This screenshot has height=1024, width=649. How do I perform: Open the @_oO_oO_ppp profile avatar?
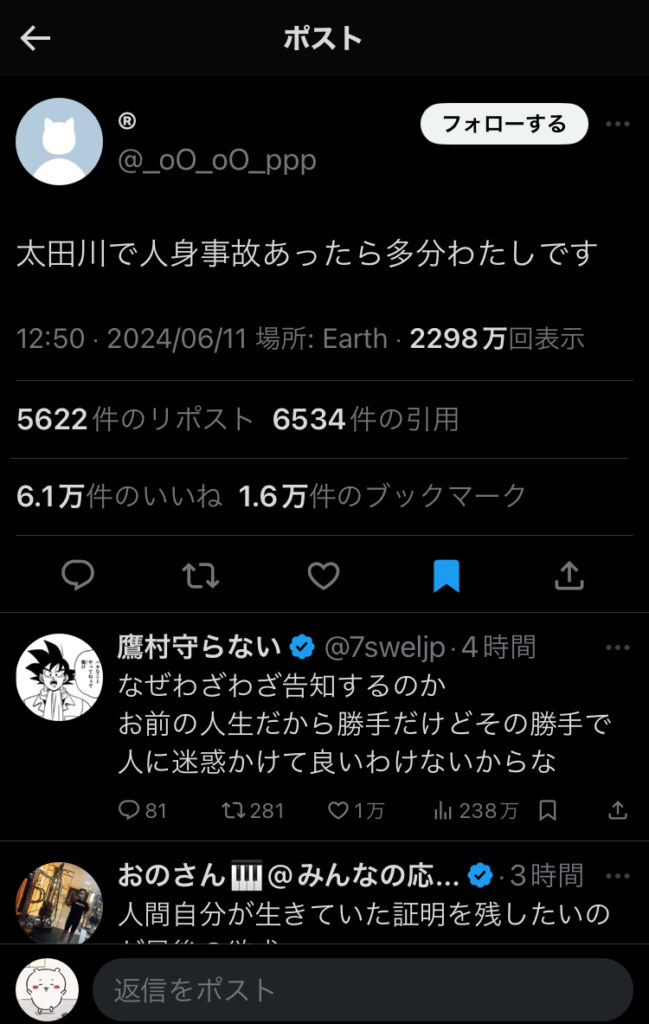[59, 141]
